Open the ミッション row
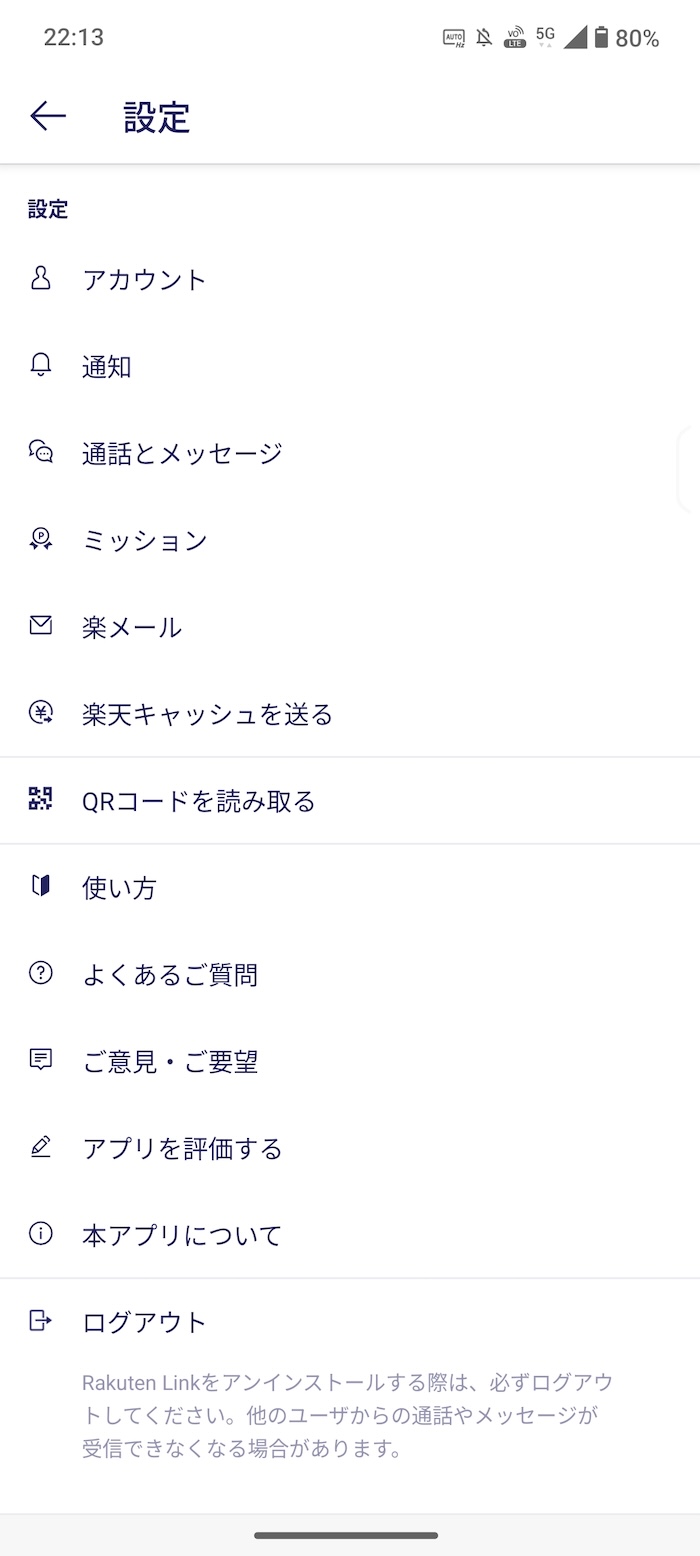700x1556 pixels. (x=350, y=540)
